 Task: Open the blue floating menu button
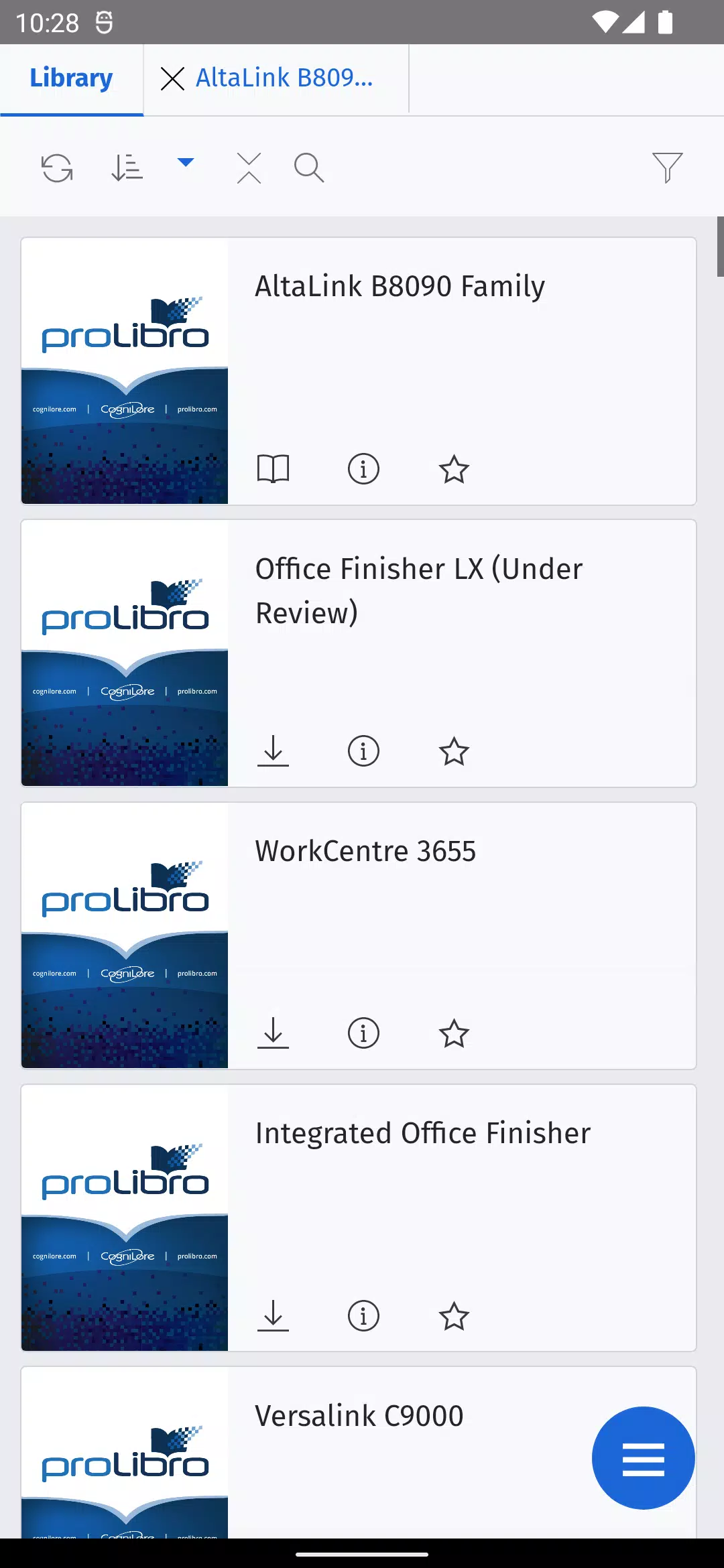(x=643, y=1458)
